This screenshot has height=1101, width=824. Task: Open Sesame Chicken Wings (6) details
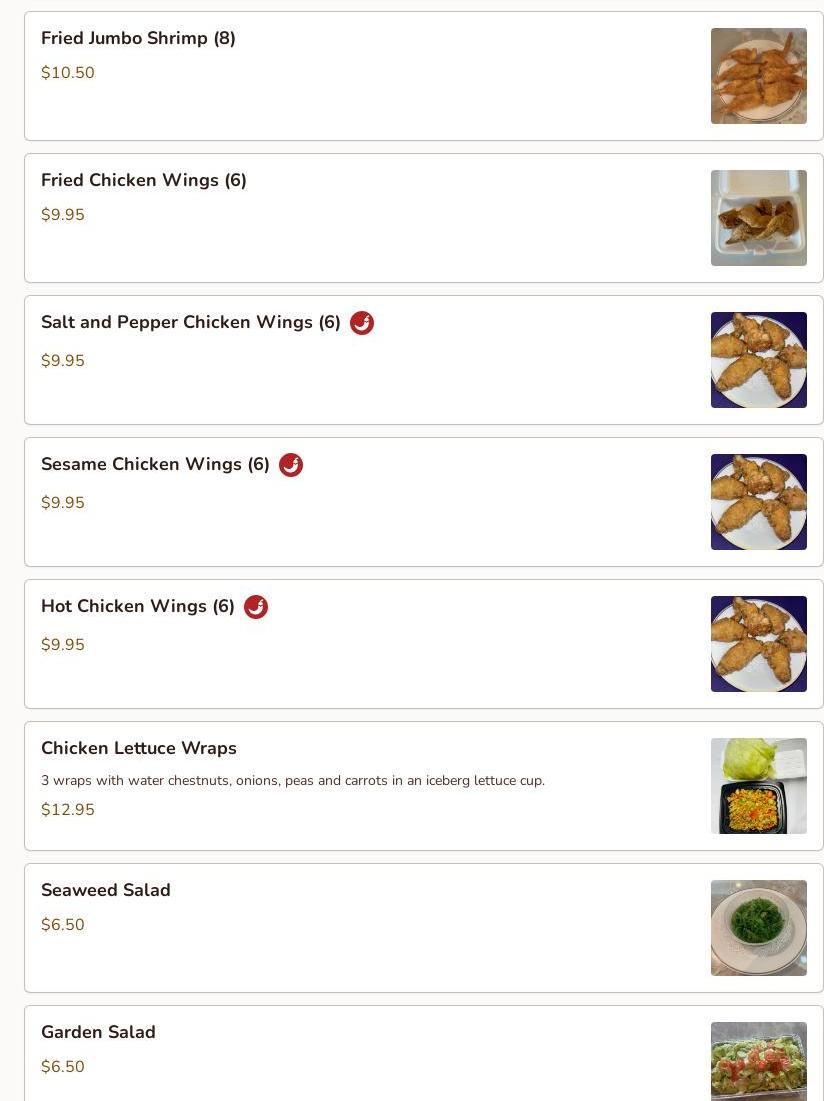[155, 465]
